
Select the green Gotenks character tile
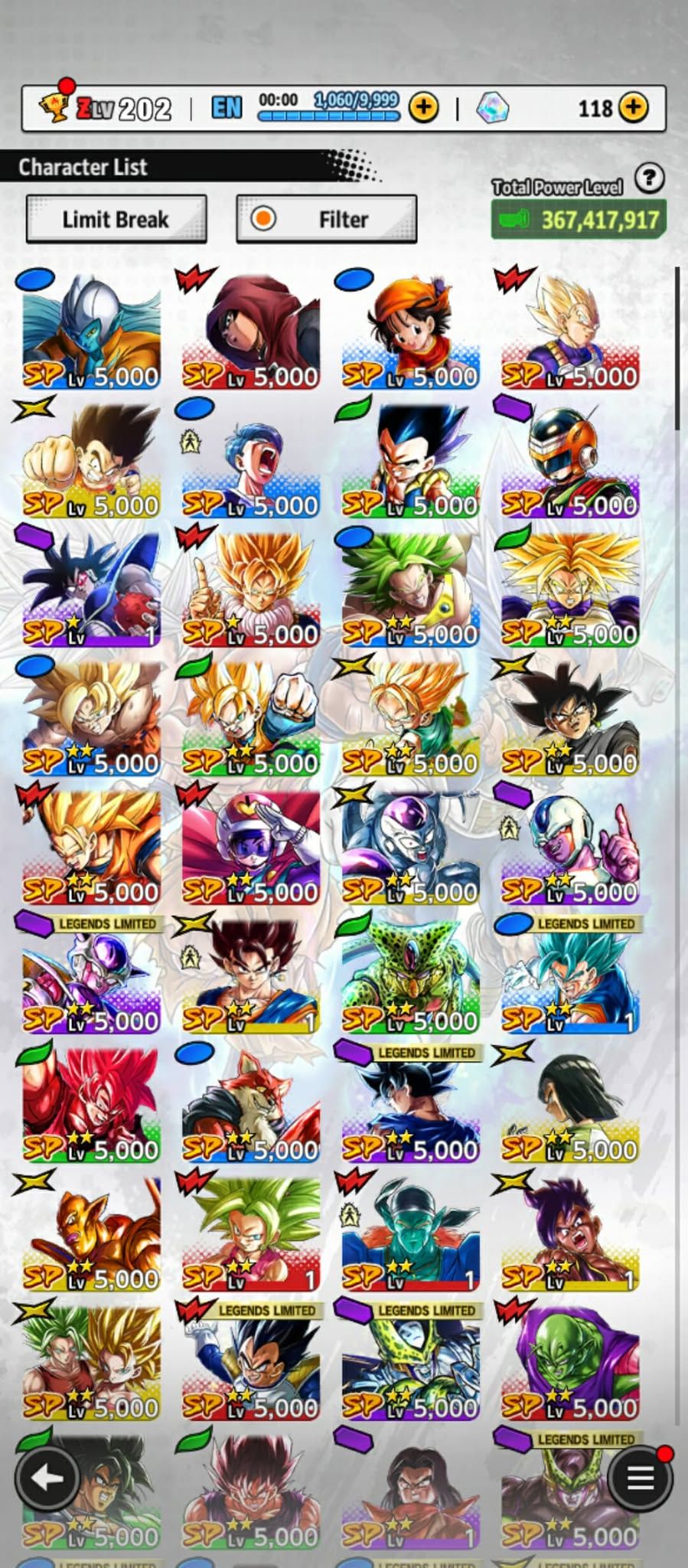click(410, 459)
